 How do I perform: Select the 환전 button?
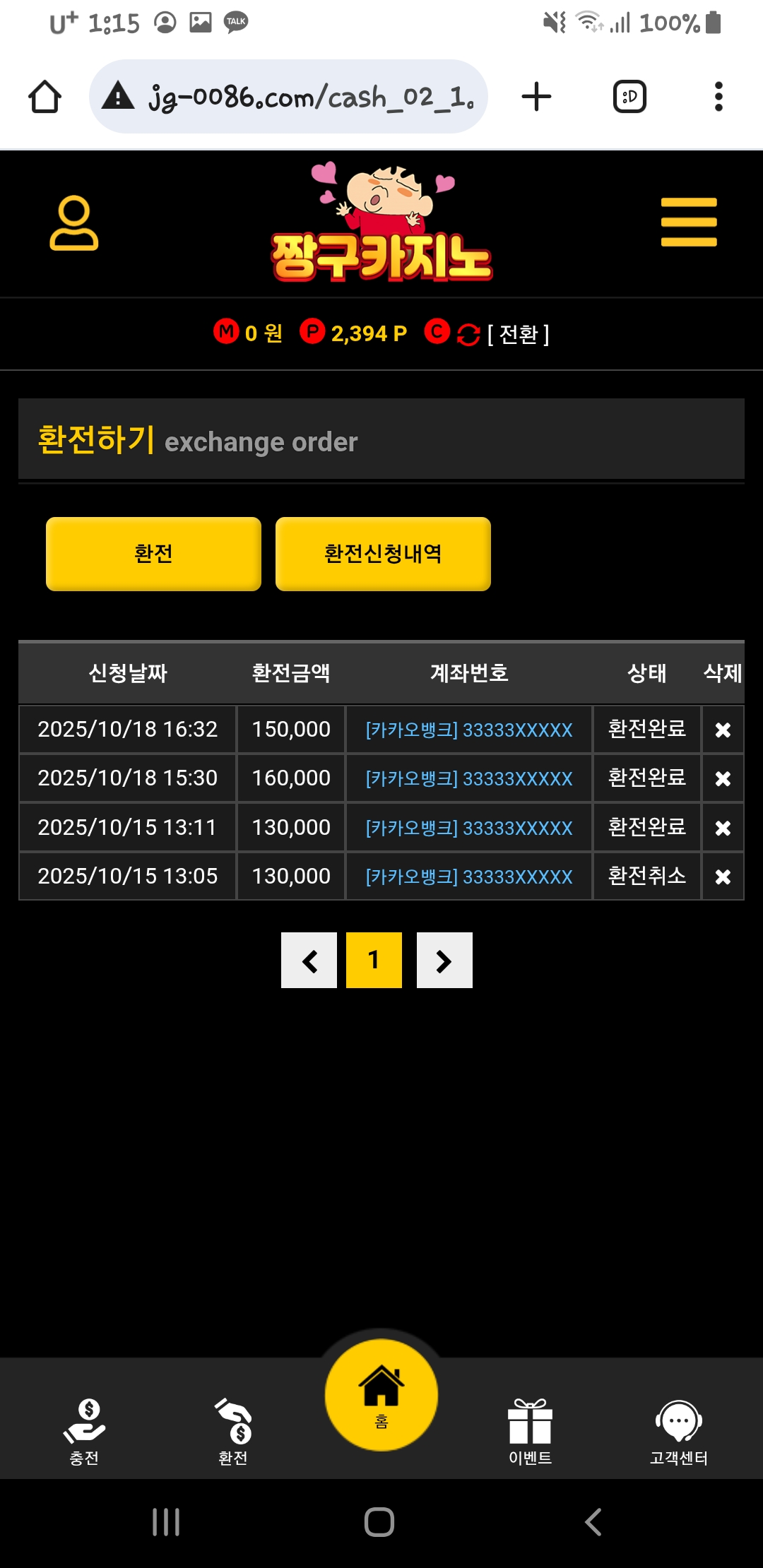pyautogui.click(x=153, y=554)
